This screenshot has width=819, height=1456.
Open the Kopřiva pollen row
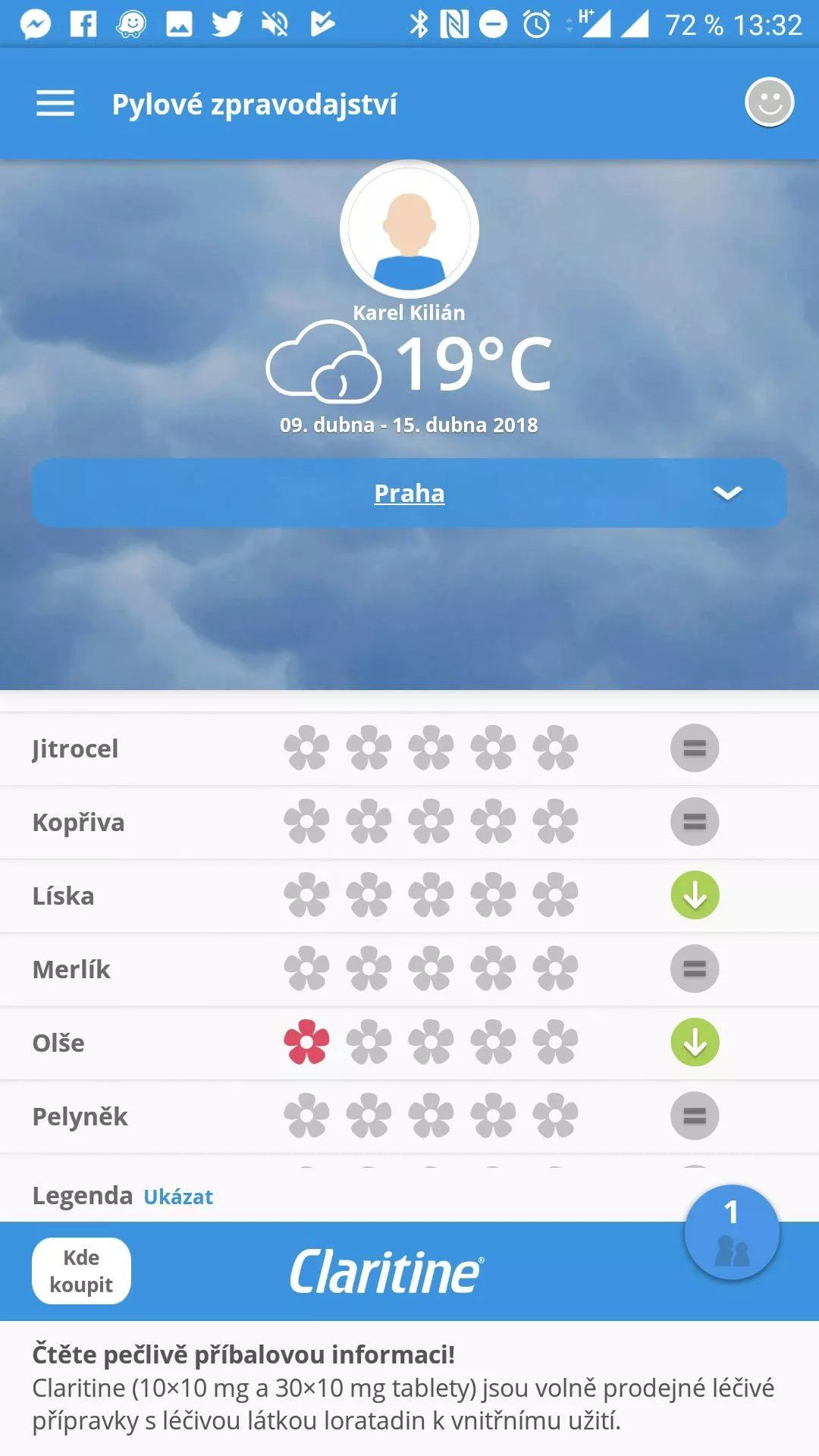tap(409, 823)
